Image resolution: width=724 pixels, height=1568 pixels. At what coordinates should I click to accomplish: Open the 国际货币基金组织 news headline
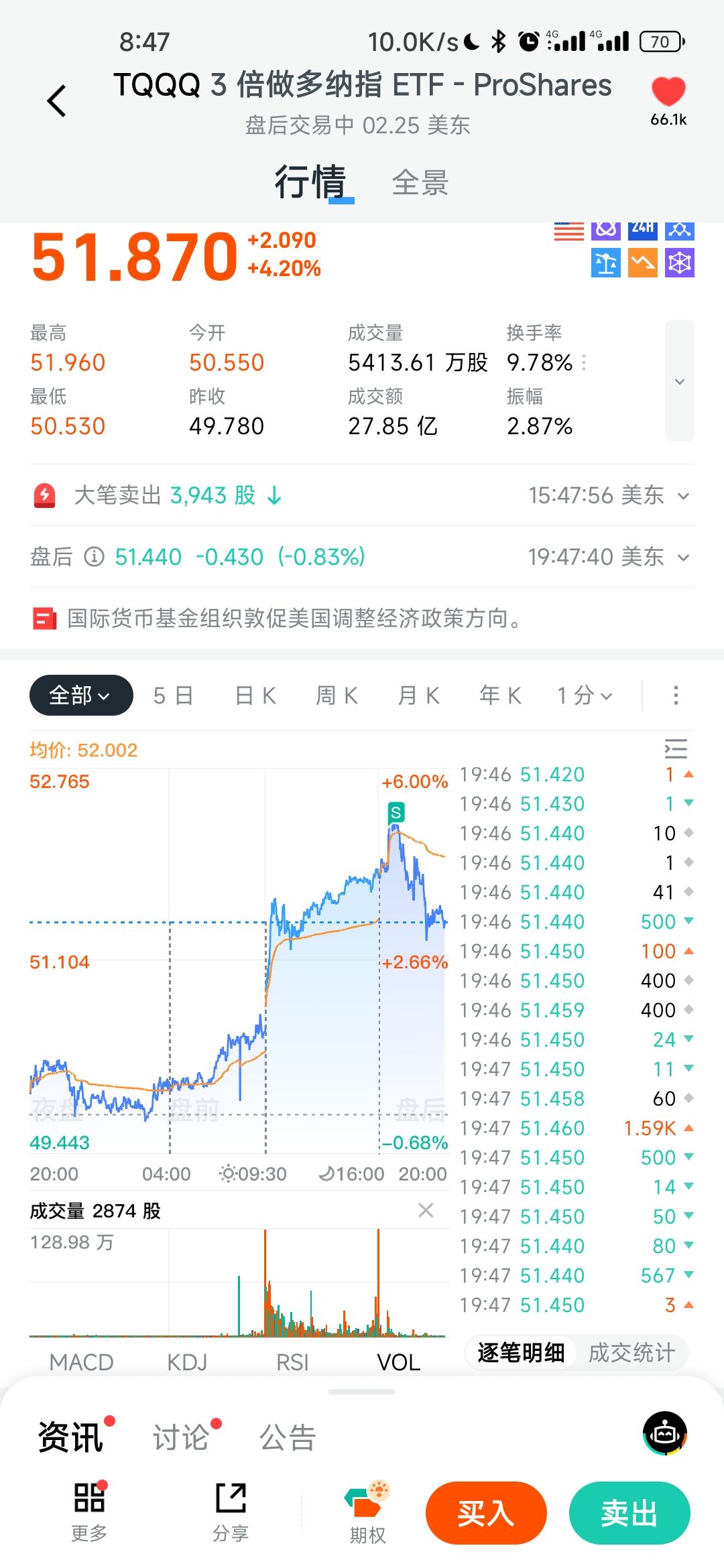tap(294, 618)
